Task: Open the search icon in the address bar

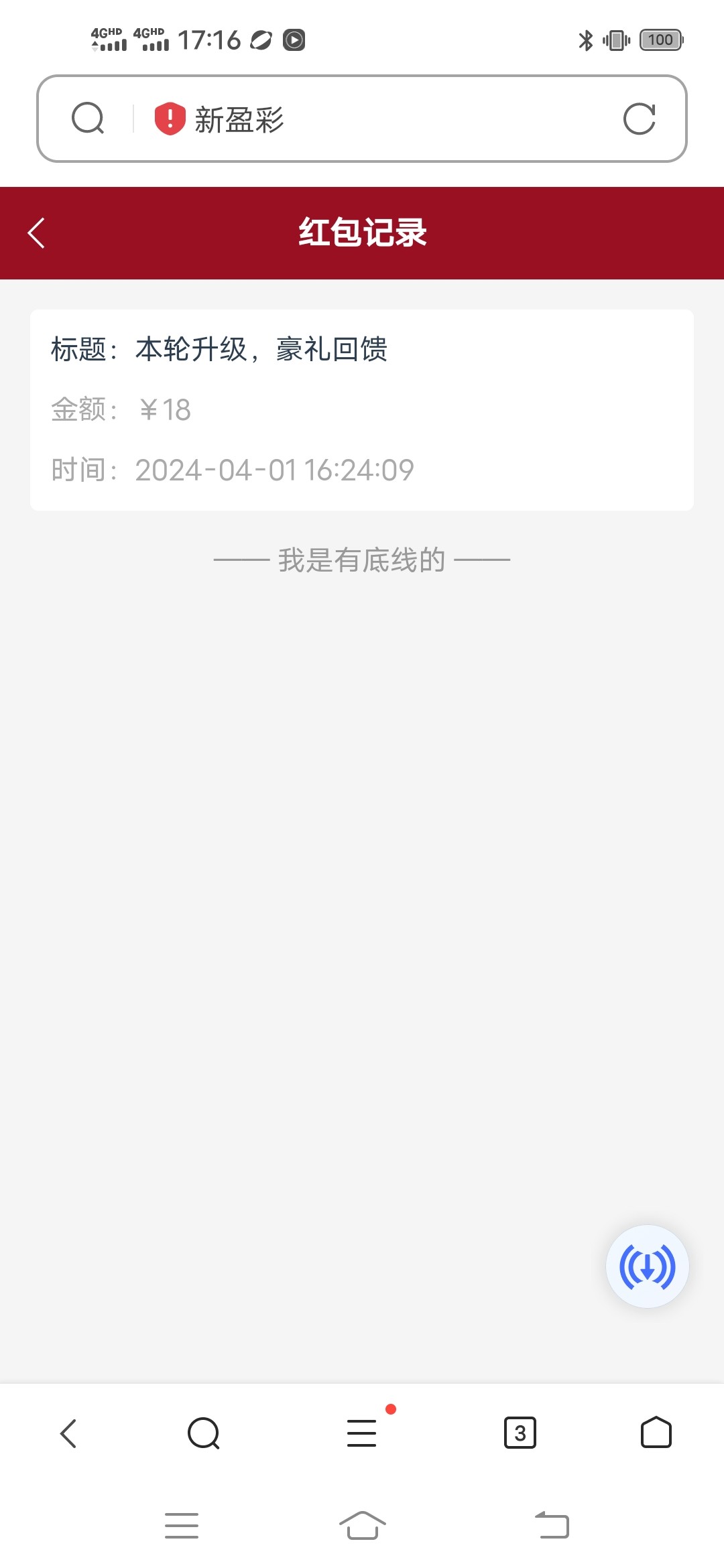Action: click(x=88, y=119)
